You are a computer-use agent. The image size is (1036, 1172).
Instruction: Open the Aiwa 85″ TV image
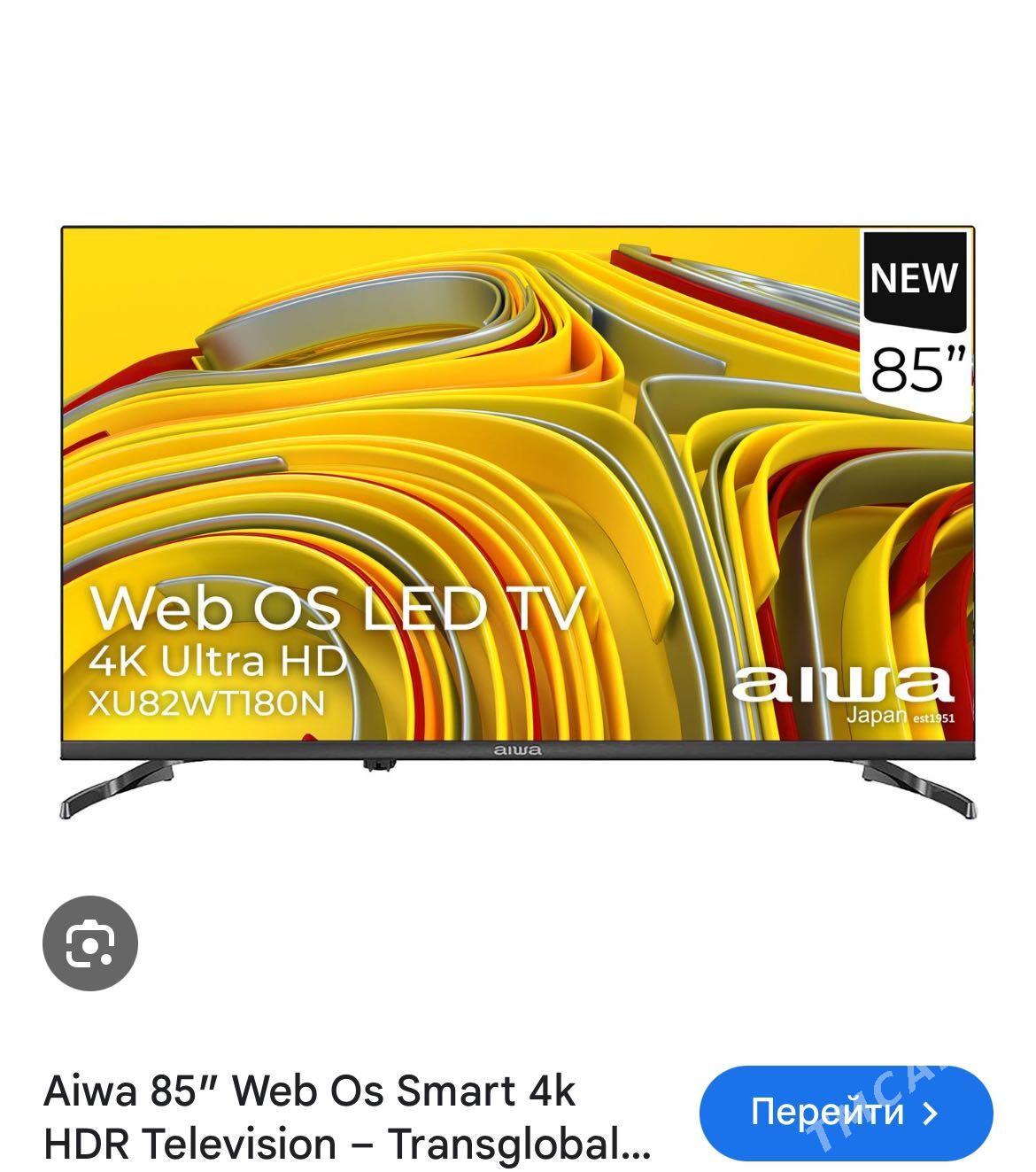click(518, 523)
